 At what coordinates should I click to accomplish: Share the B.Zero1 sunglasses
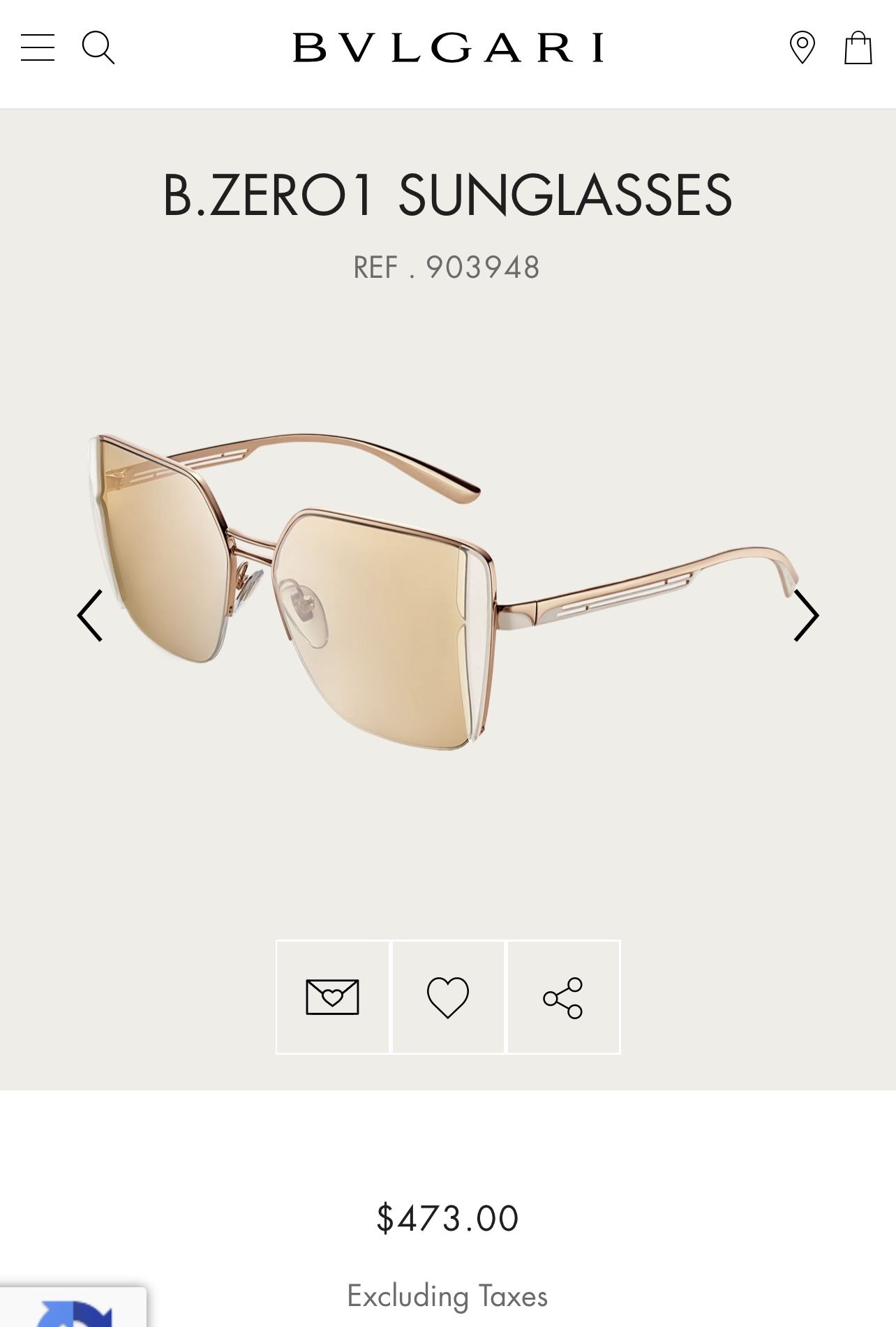563,997
